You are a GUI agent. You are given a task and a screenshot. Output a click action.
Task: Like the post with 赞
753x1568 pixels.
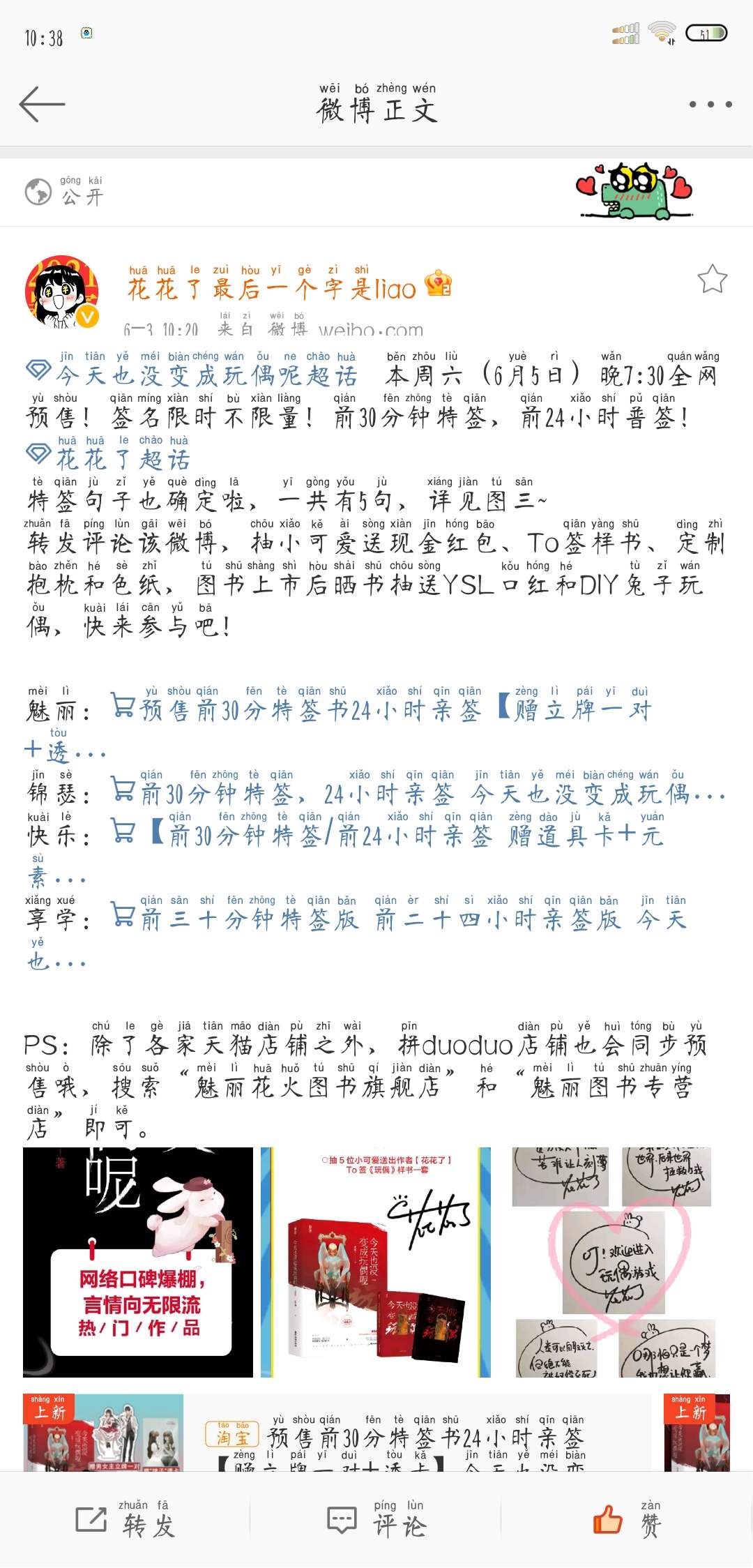pos(627,1521)
